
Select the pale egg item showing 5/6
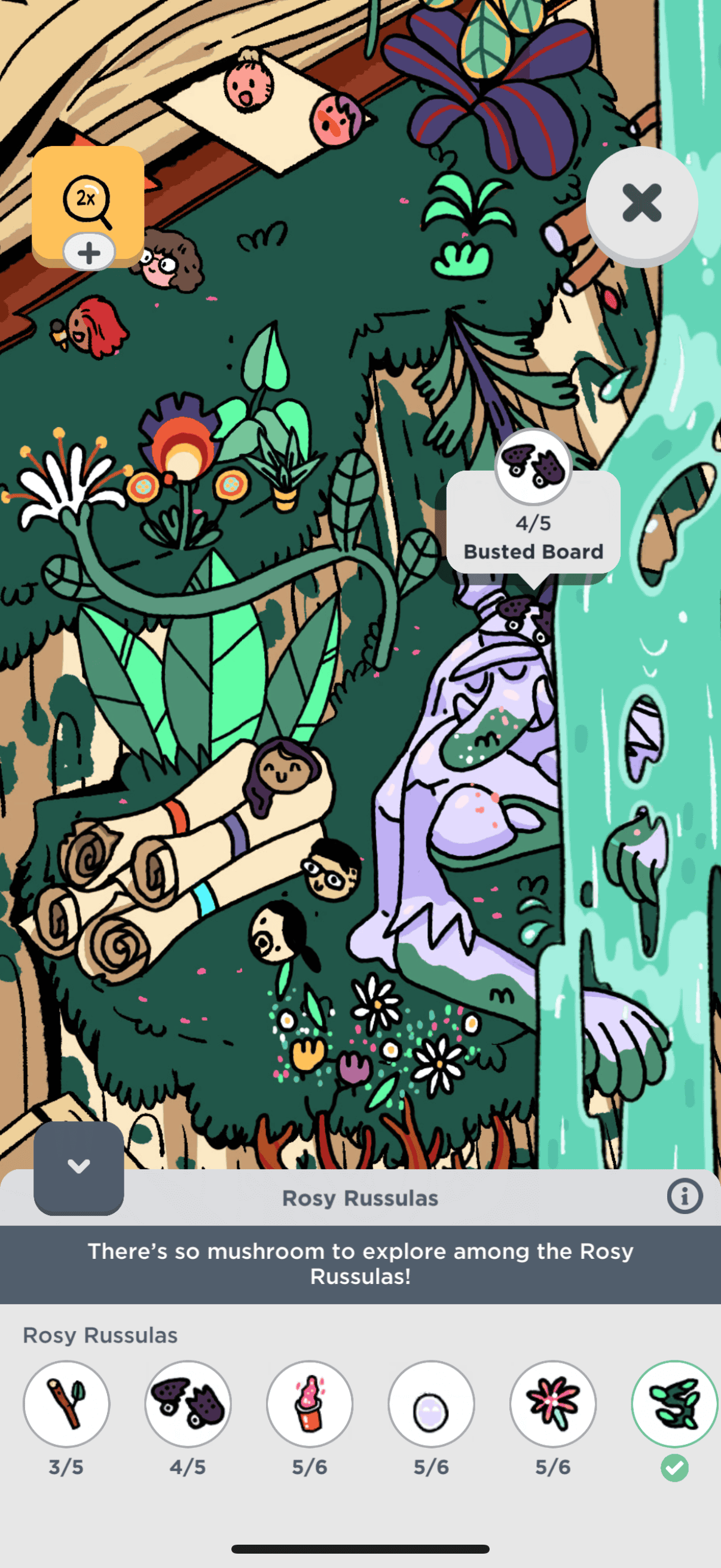pyautogui.click(x=432, y=1403)
